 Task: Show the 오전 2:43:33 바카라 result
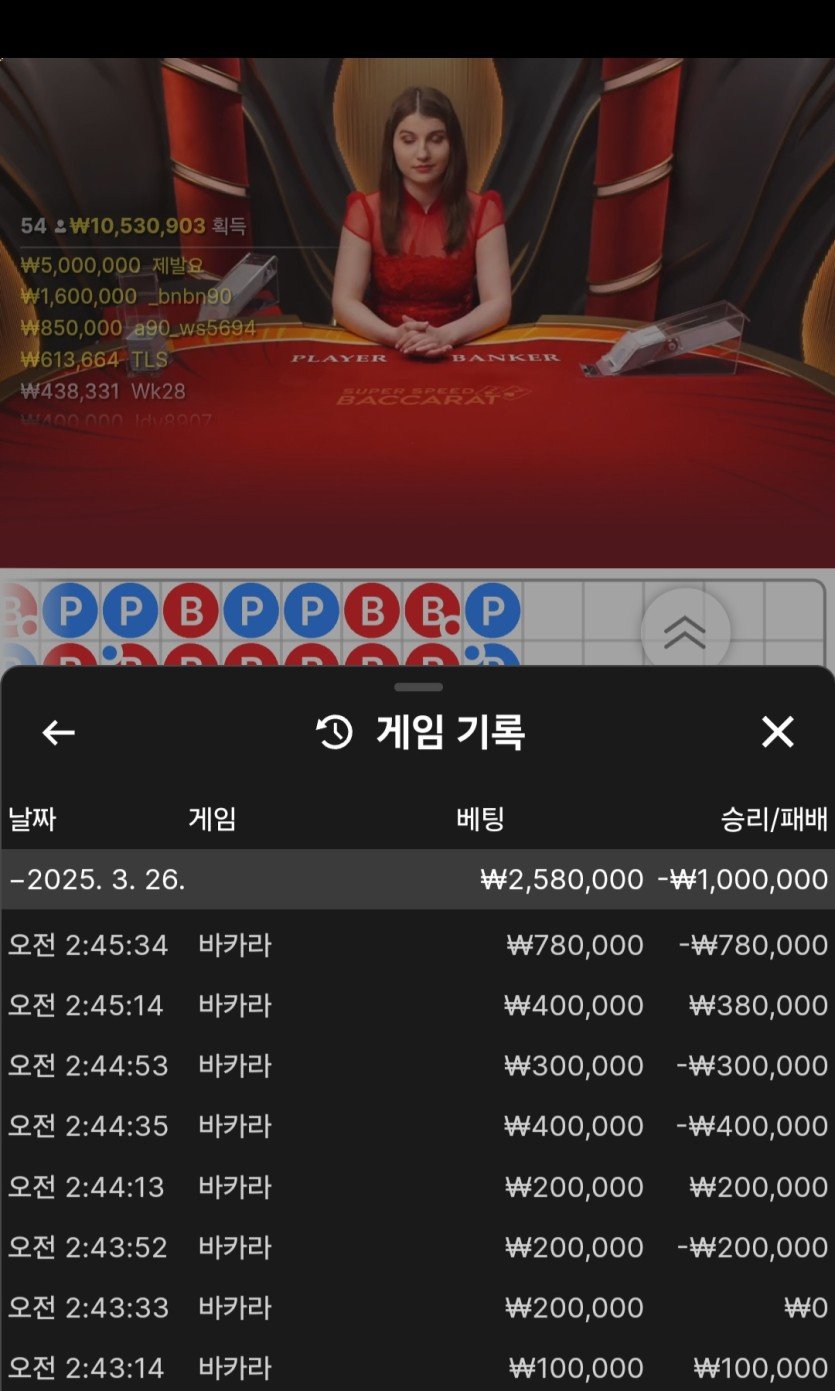click(417, 1308)
